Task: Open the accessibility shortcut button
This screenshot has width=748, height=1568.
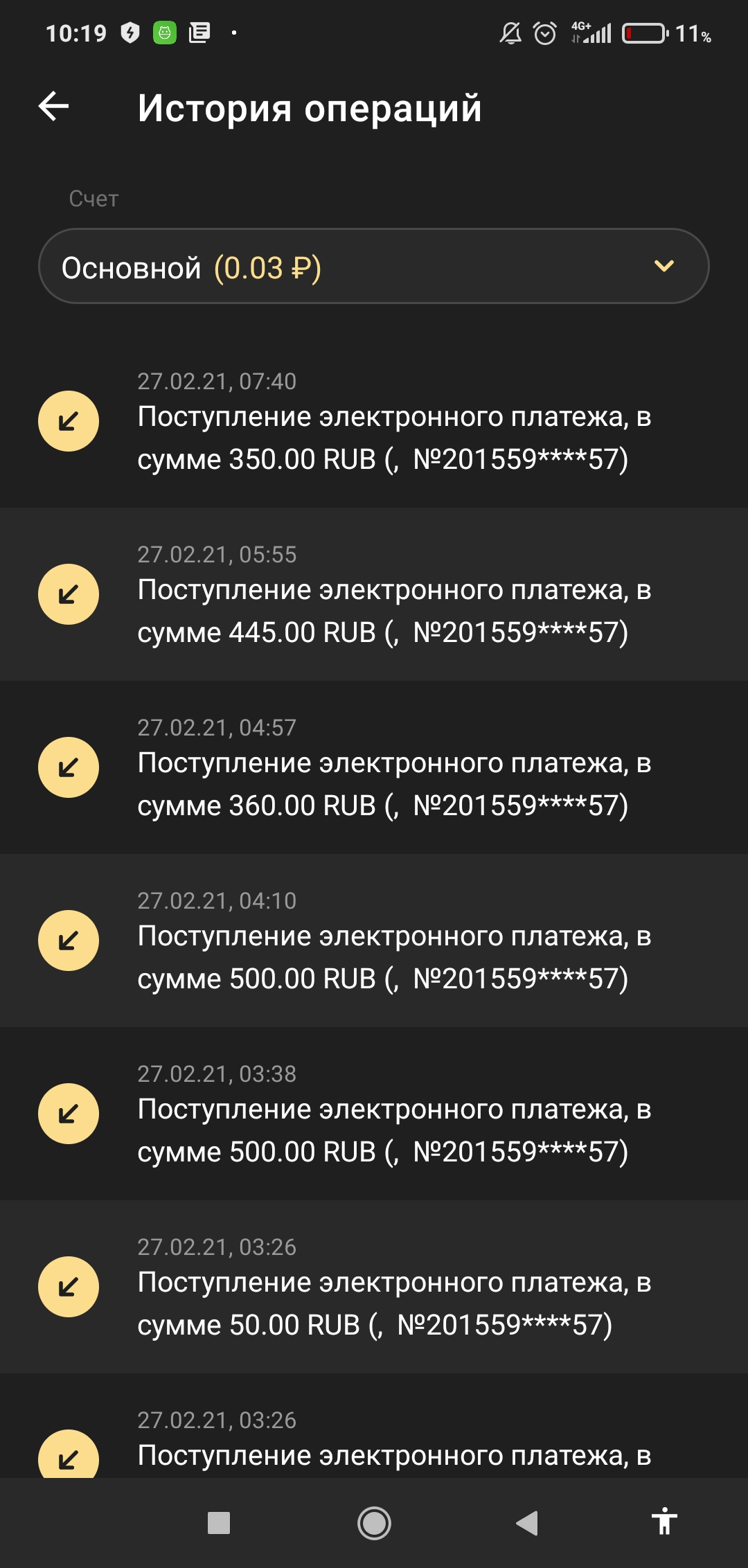Action: pos(664,1522)
